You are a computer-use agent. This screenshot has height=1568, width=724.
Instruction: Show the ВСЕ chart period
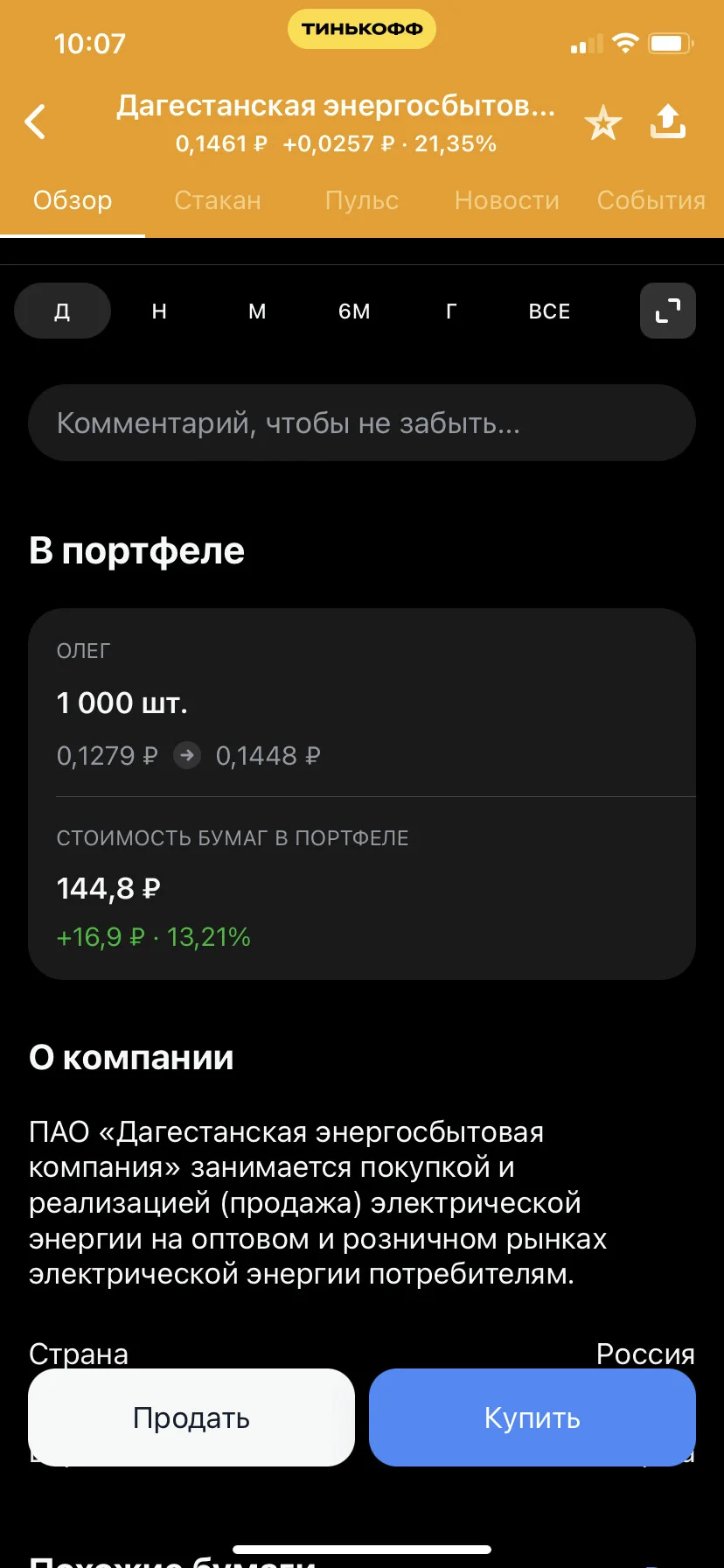click(549, 311)
